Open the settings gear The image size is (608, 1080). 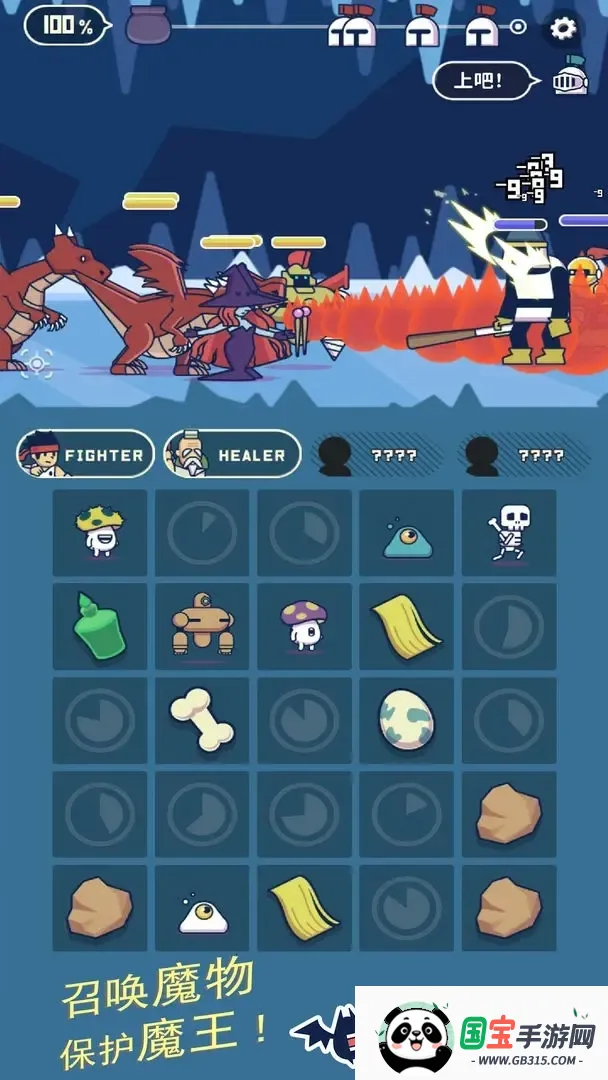564,28
